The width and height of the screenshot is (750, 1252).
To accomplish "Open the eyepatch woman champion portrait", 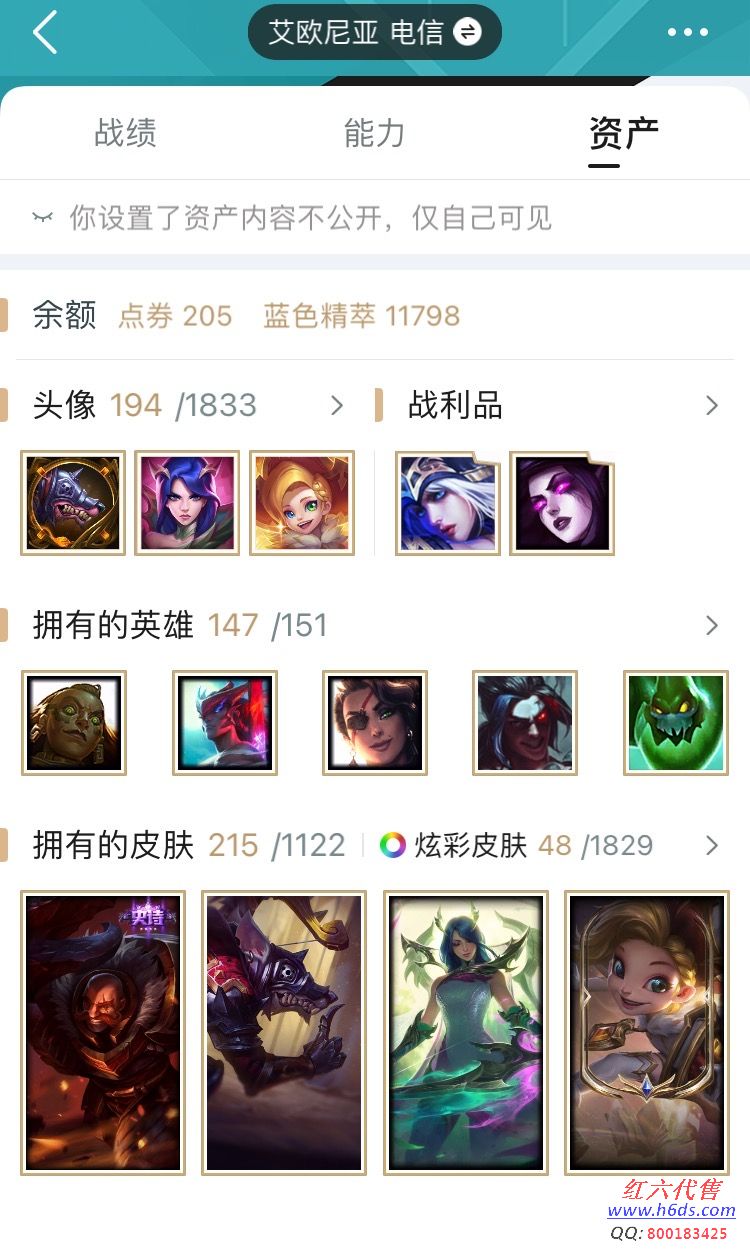I will pyautogui.click(x=375, y=723).
